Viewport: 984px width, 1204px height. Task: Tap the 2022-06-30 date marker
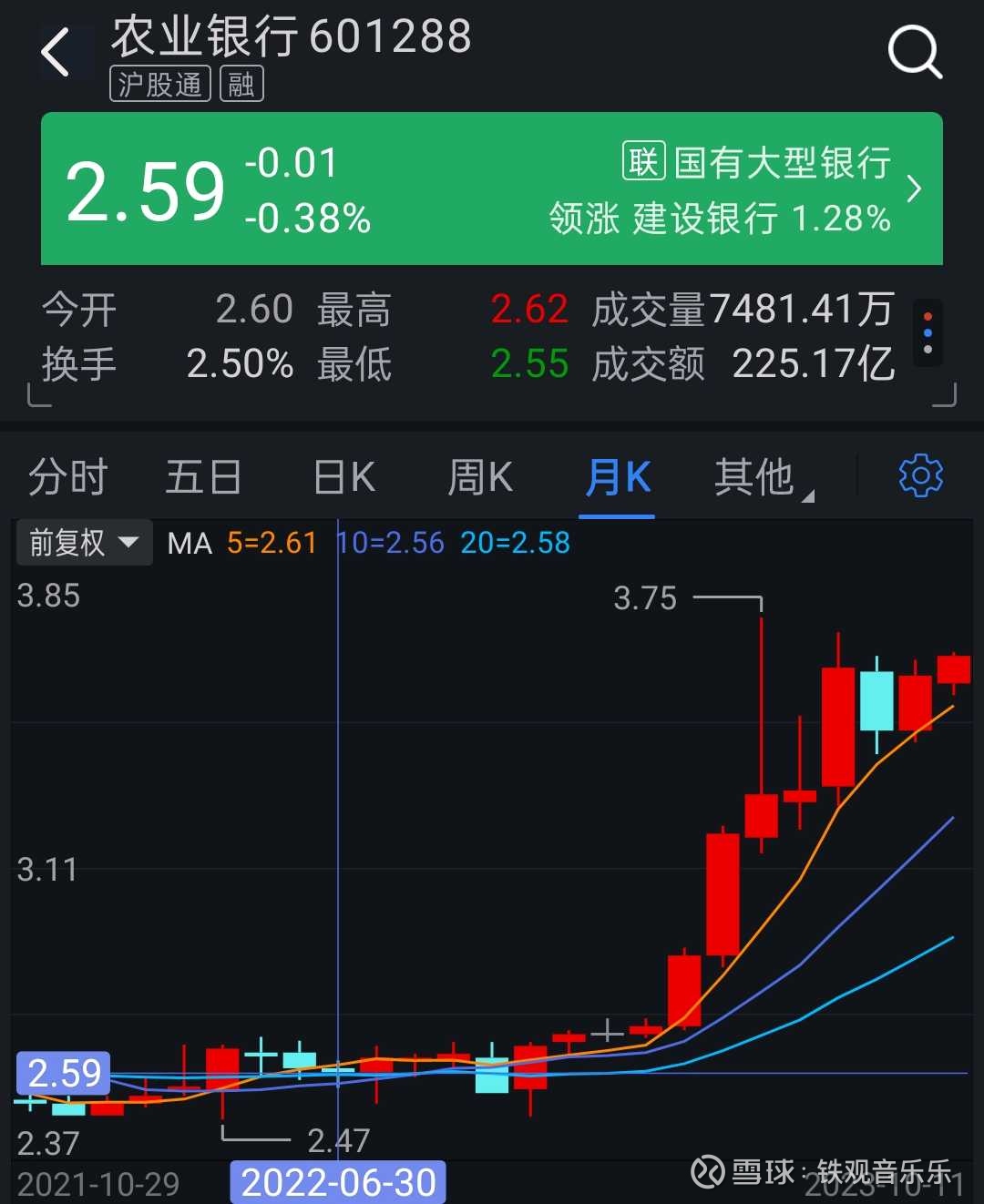pyautogui.click(x=337, y=1181)
